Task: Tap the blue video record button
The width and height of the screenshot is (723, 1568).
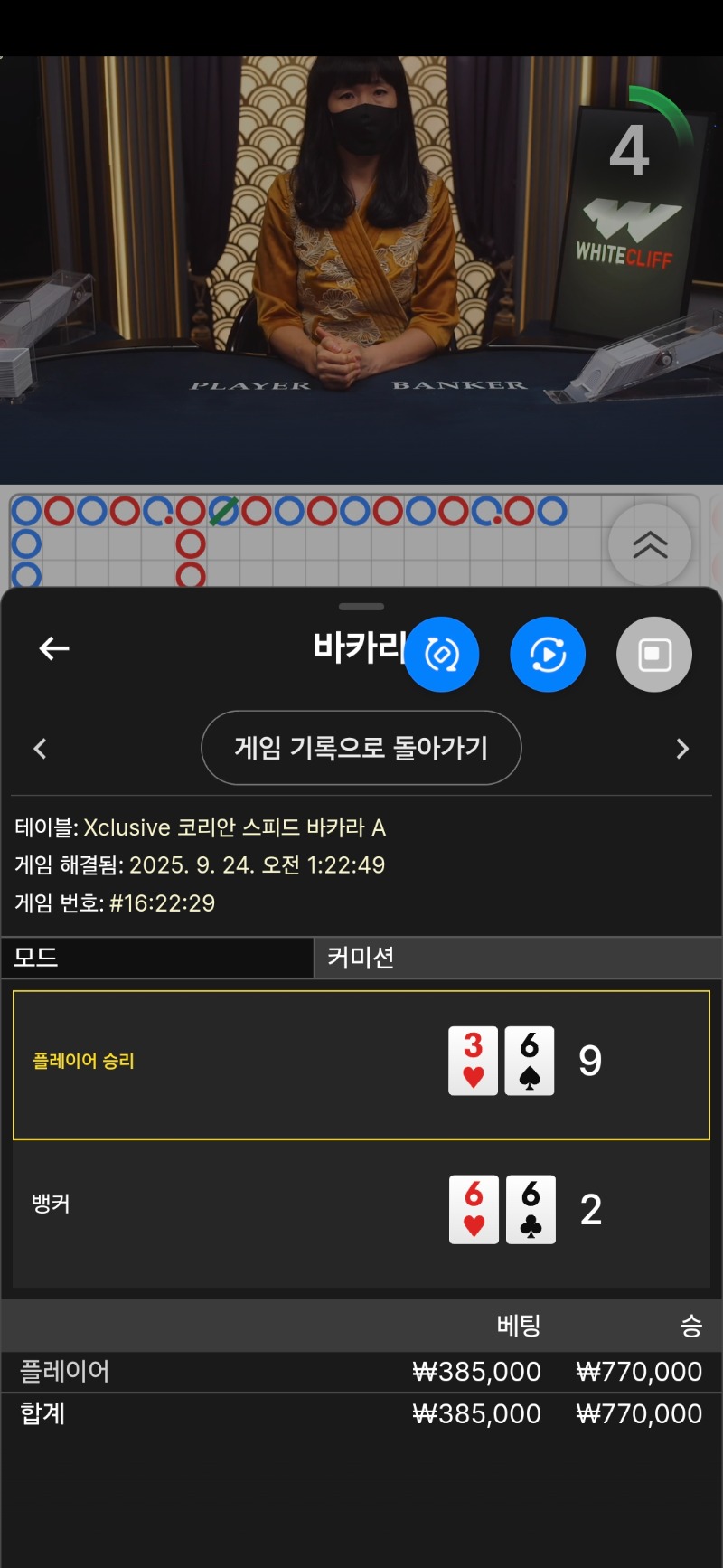Action: click(548, 655)
